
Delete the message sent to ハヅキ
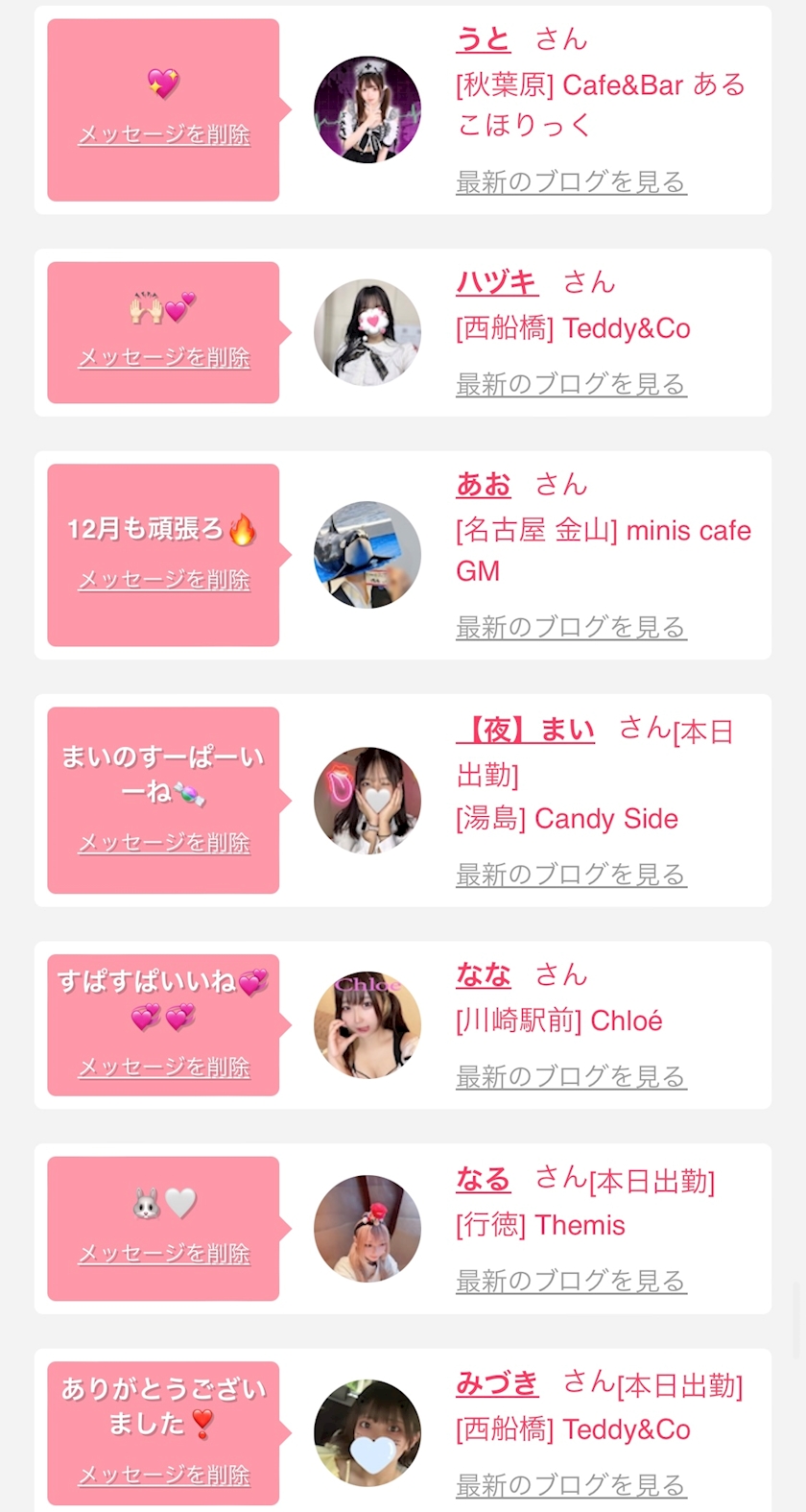point(163,358)
